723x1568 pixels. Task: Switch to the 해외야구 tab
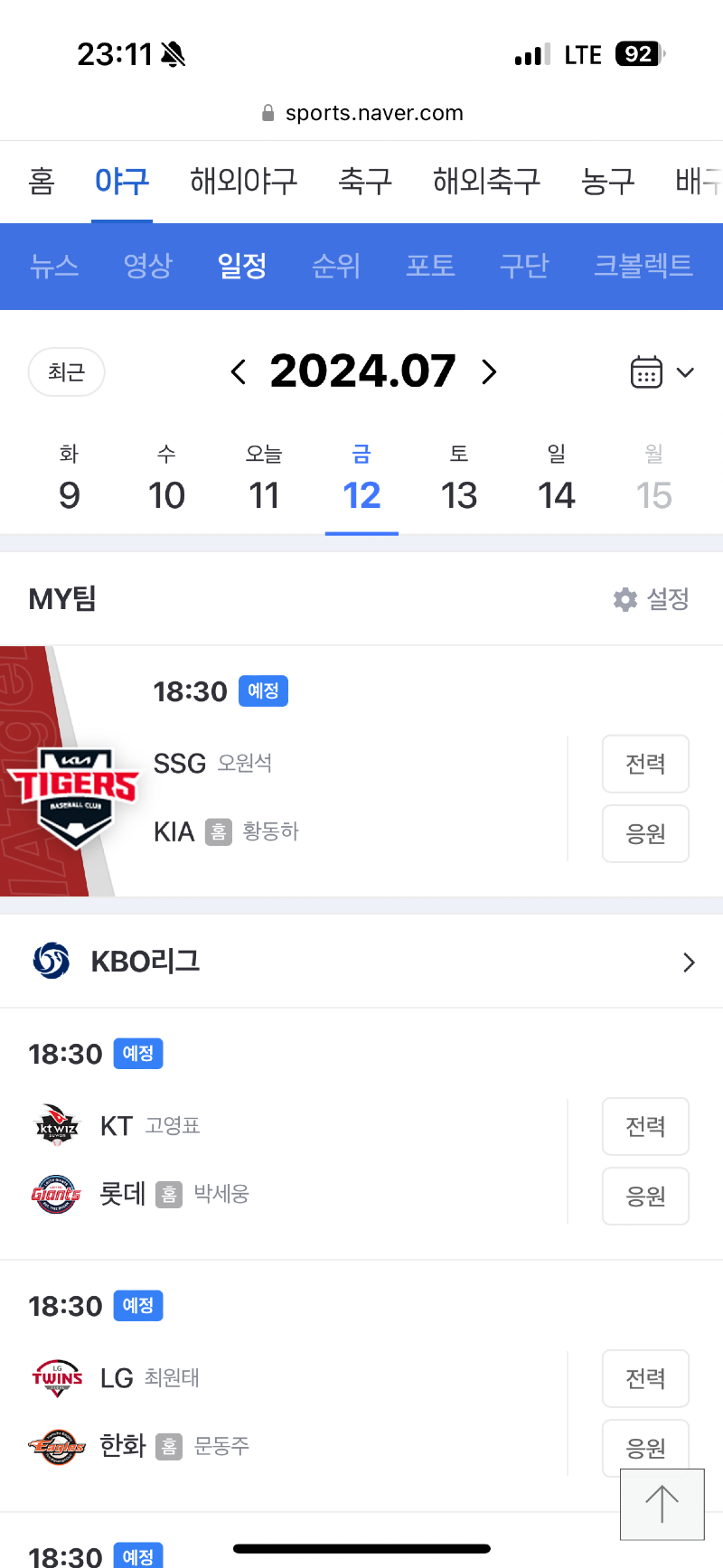[x=243, y=182]
